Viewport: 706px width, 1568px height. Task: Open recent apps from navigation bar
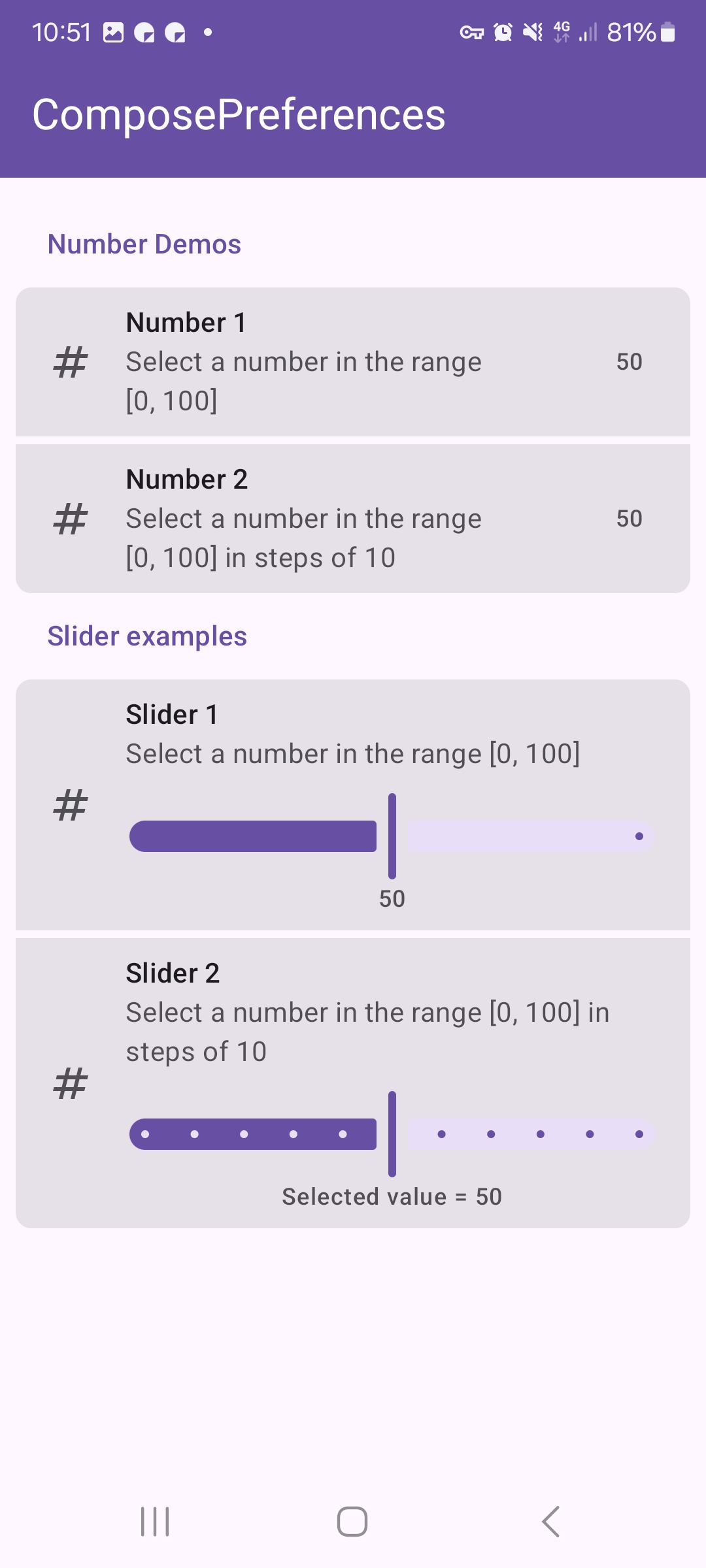155,1522
